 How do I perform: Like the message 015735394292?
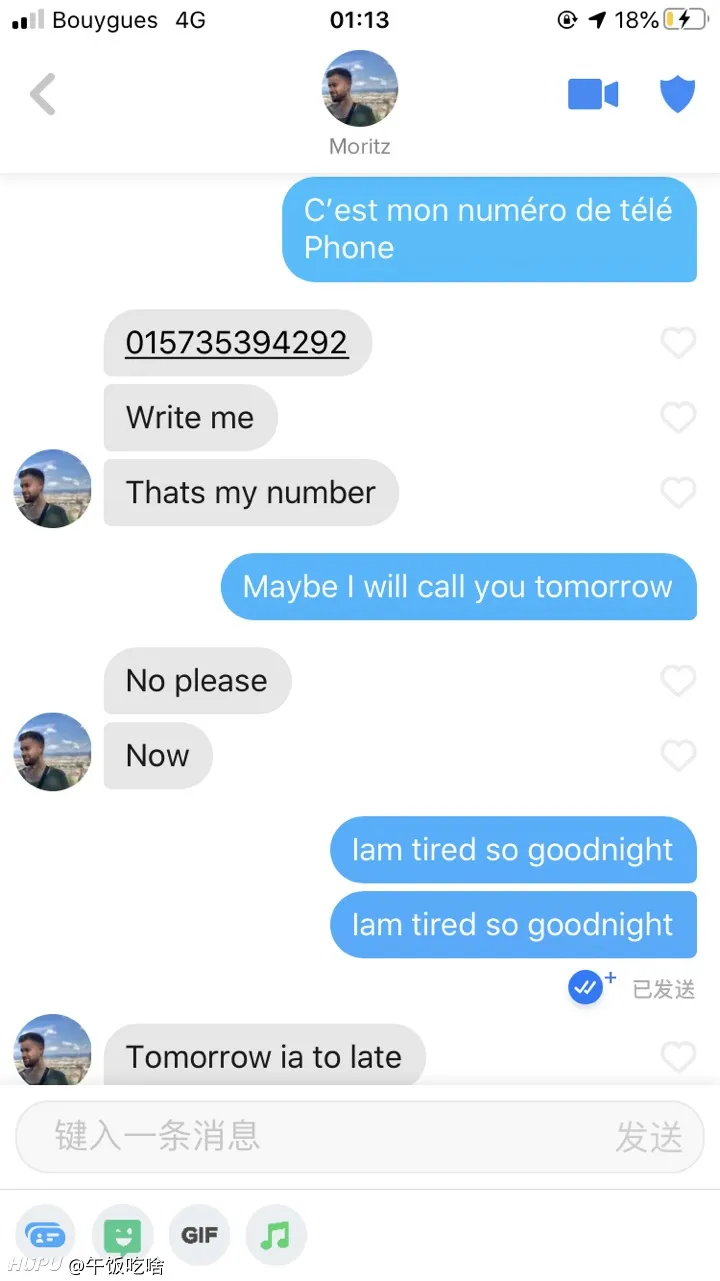[x=678, y=343]
